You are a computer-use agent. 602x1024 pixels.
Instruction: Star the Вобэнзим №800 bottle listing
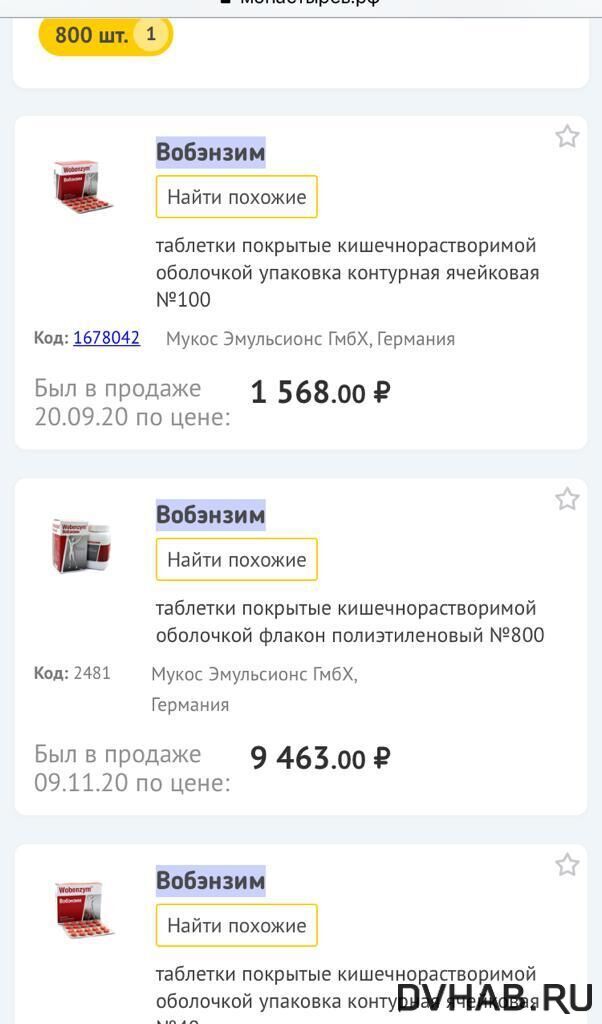tap(567, 499)
